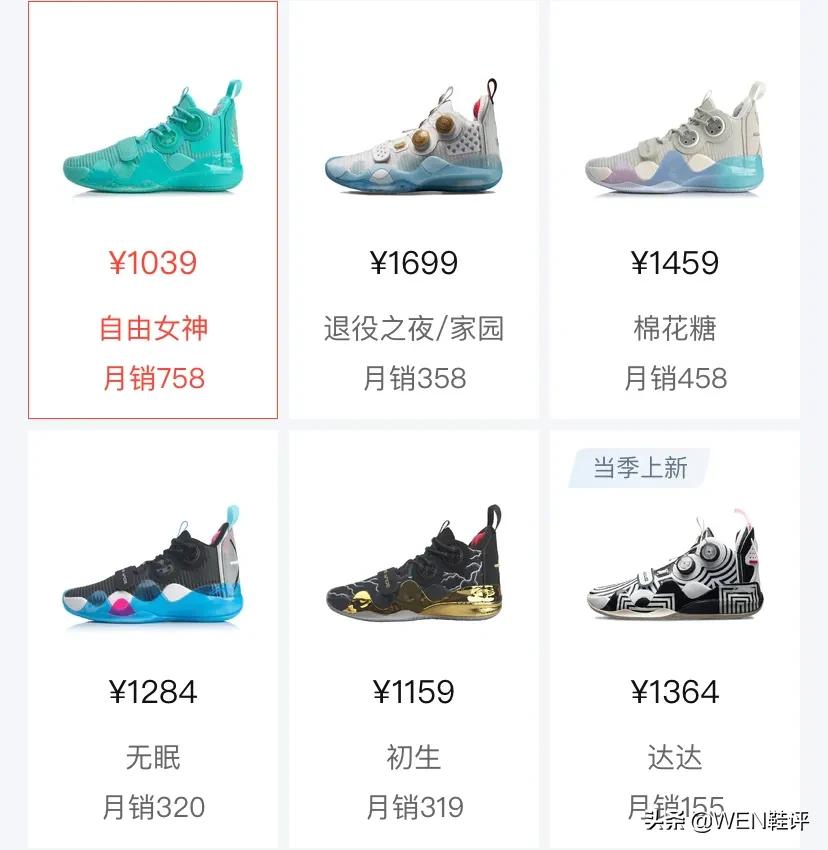Click the ¥1699 price text
The image size is (828, 850).
[x=414, y=263]
